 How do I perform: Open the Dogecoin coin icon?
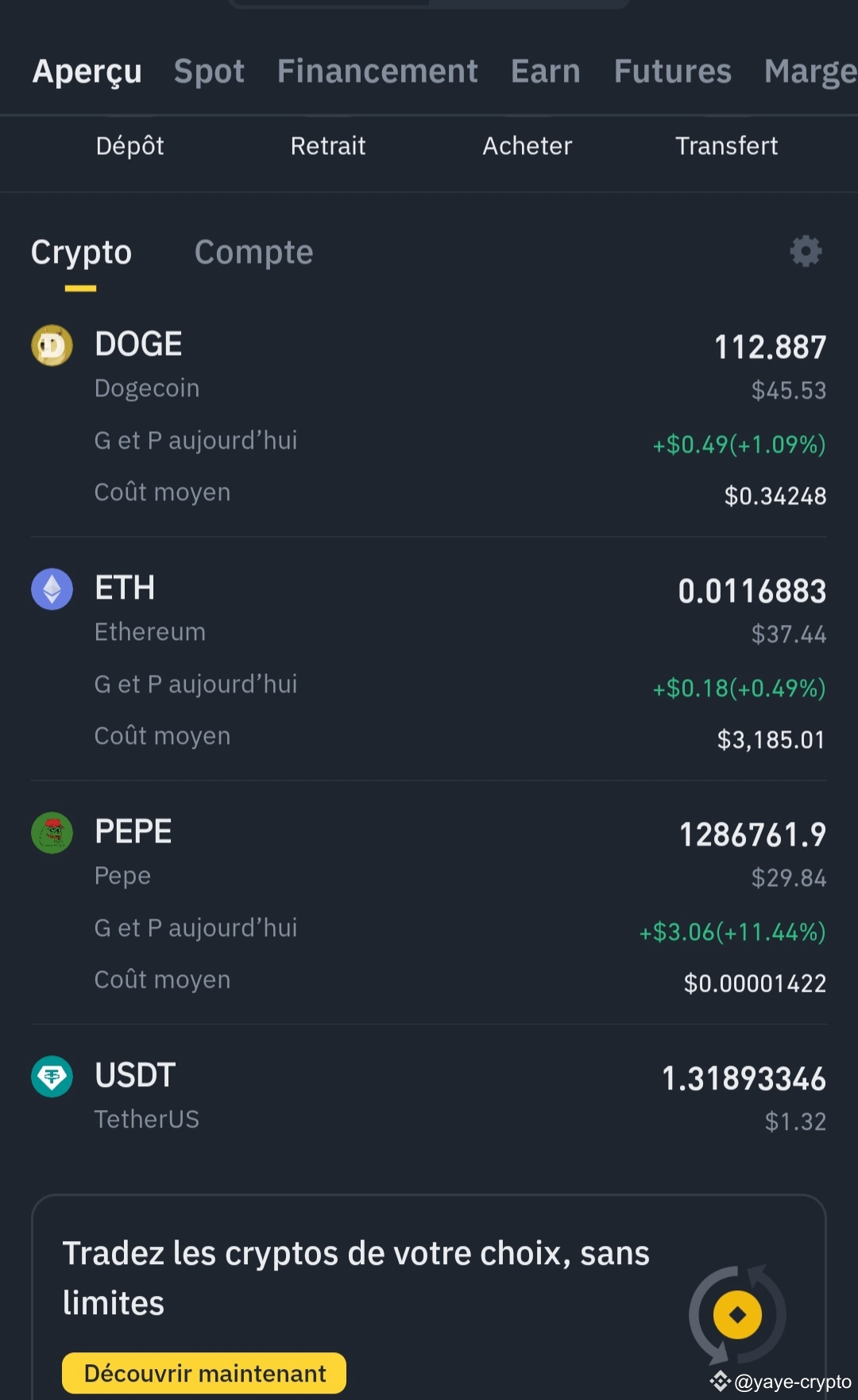[x=51, y=346]
